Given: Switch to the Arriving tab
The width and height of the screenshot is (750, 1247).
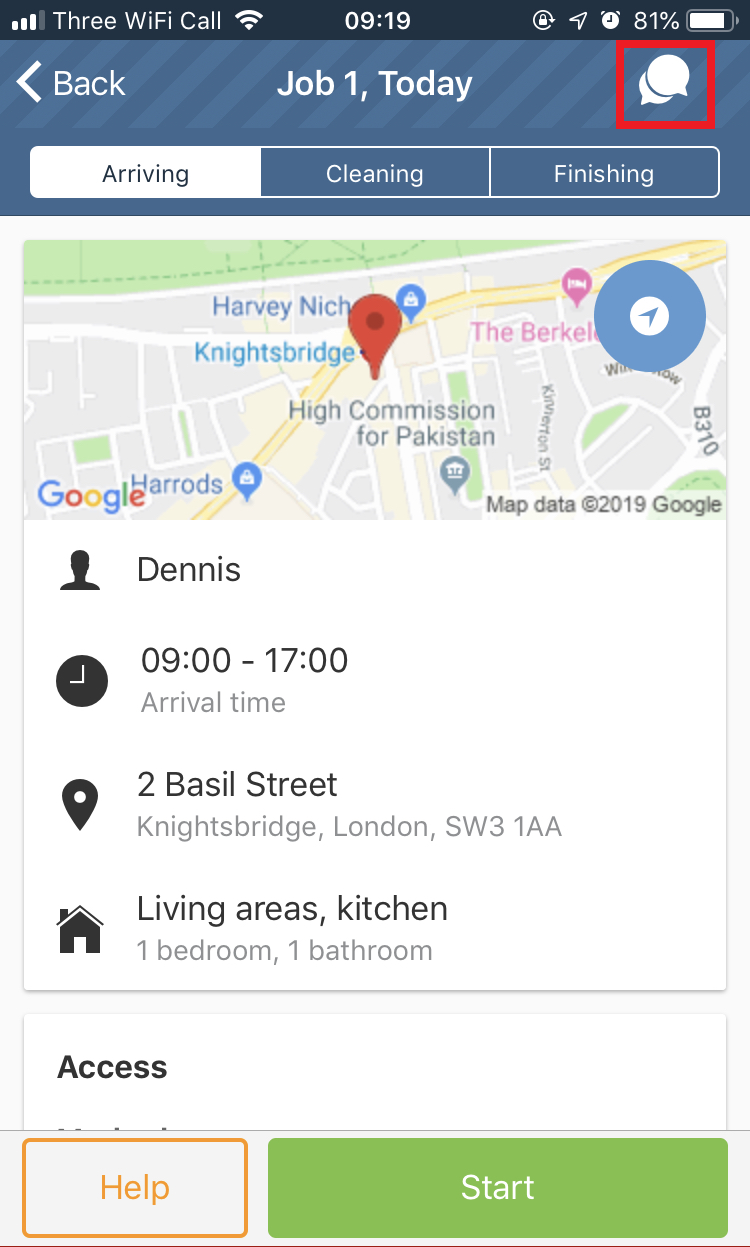Looking at the screenshot, I should pyautogui.click(x=146, y=174).
